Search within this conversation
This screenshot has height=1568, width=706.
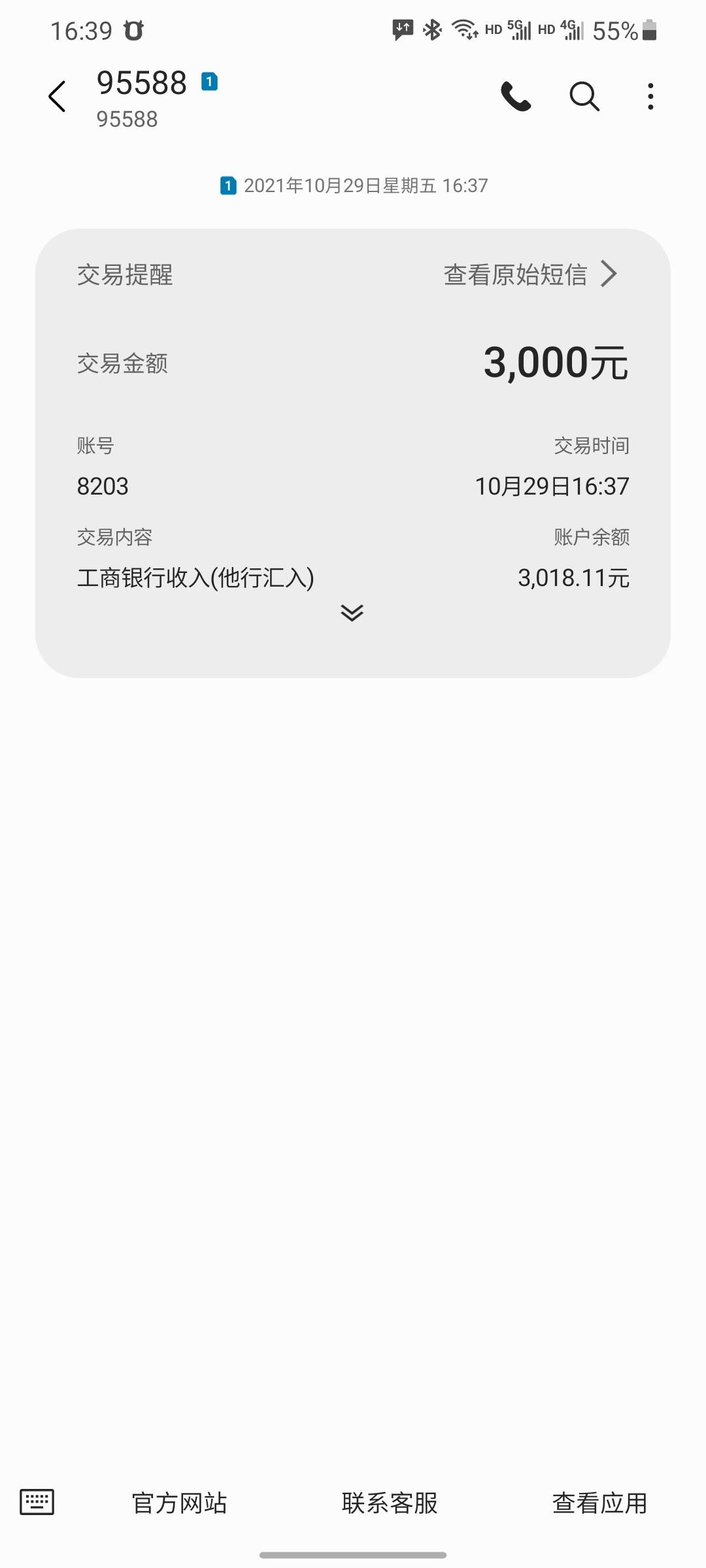click(x=584, y=97)
